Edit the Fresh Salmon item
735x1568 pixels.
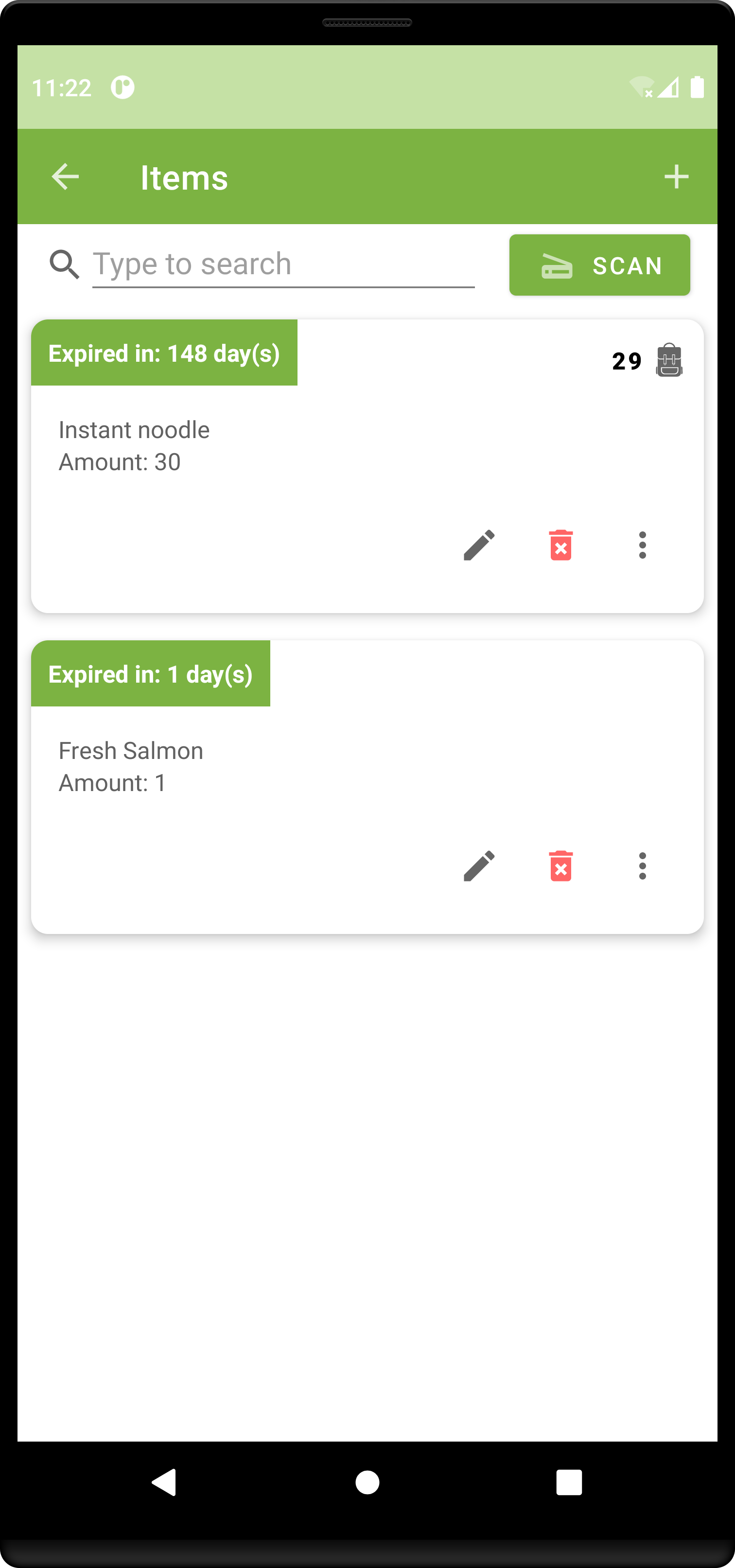pyautogui.click(x=479, y=865)
